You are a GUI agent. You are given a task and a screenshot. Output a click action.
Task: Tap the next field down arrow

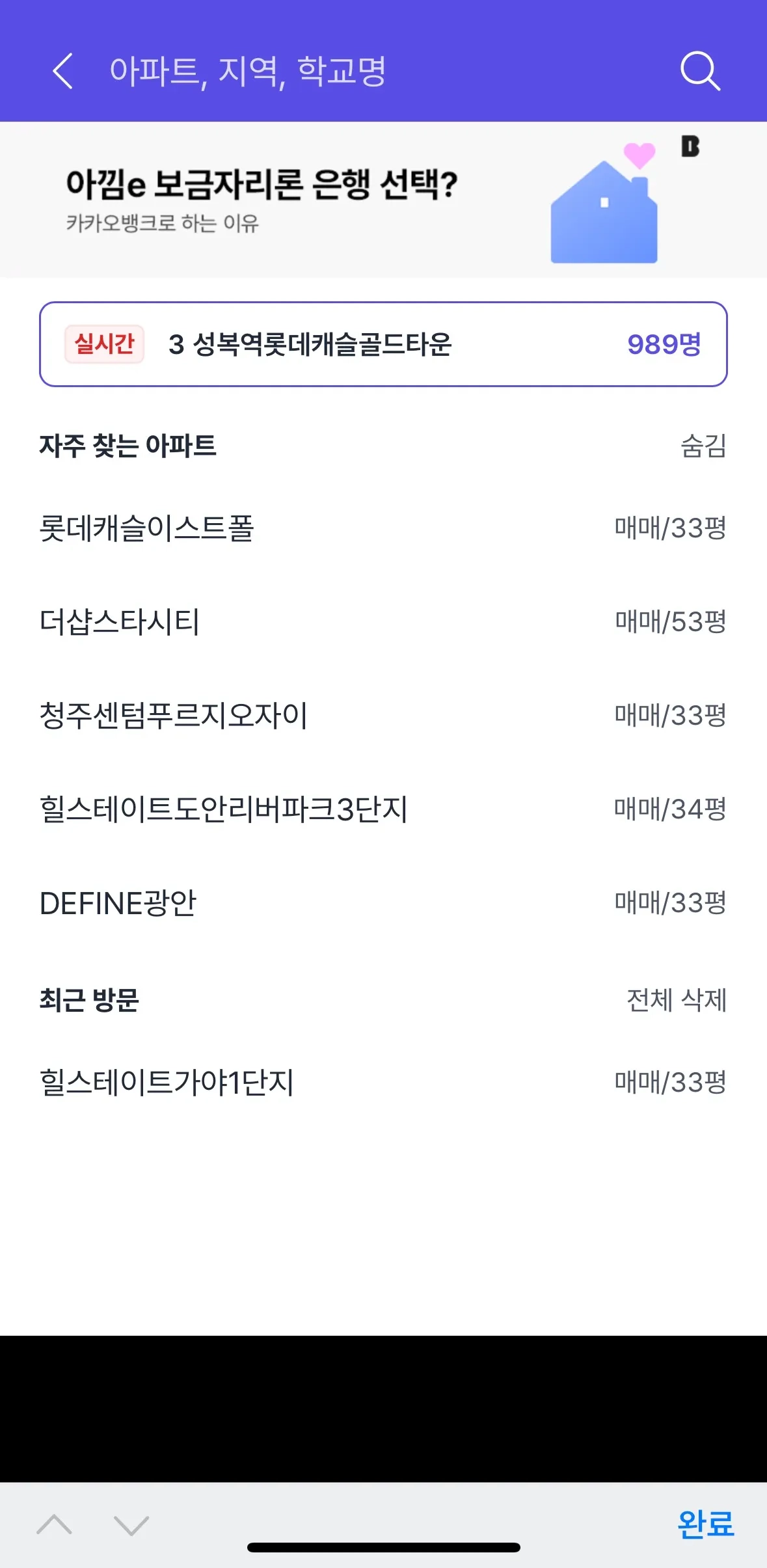coord(131,1524)
